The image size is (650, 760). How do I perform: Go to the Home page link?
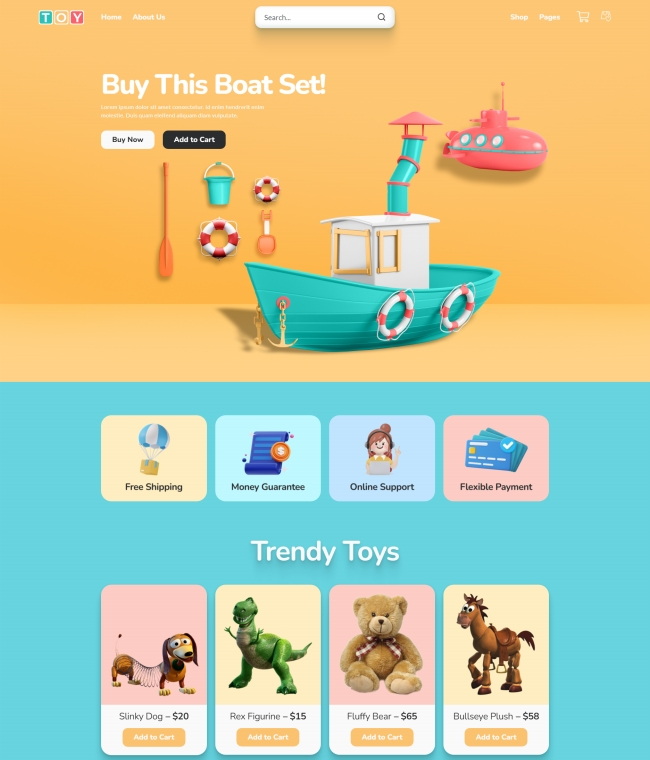111,17
